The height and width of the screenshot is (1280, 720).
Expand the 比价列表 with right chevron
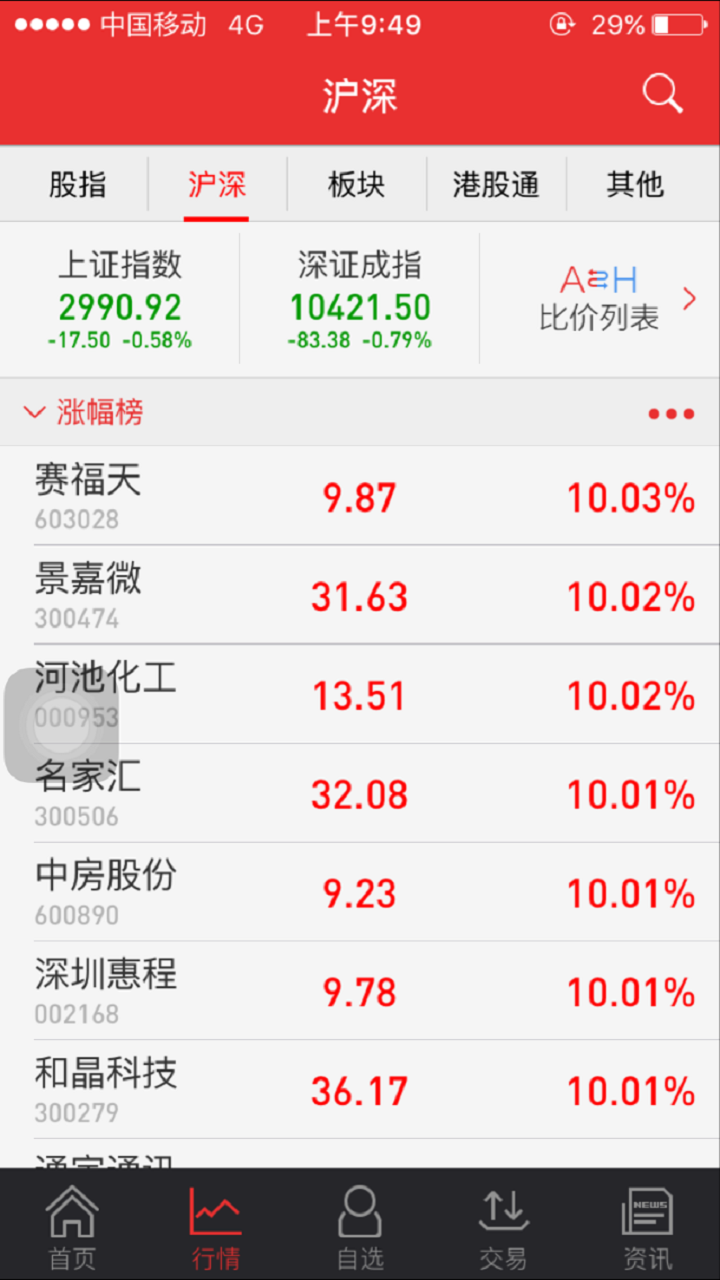pyautogui.click(x=690, y=298)
